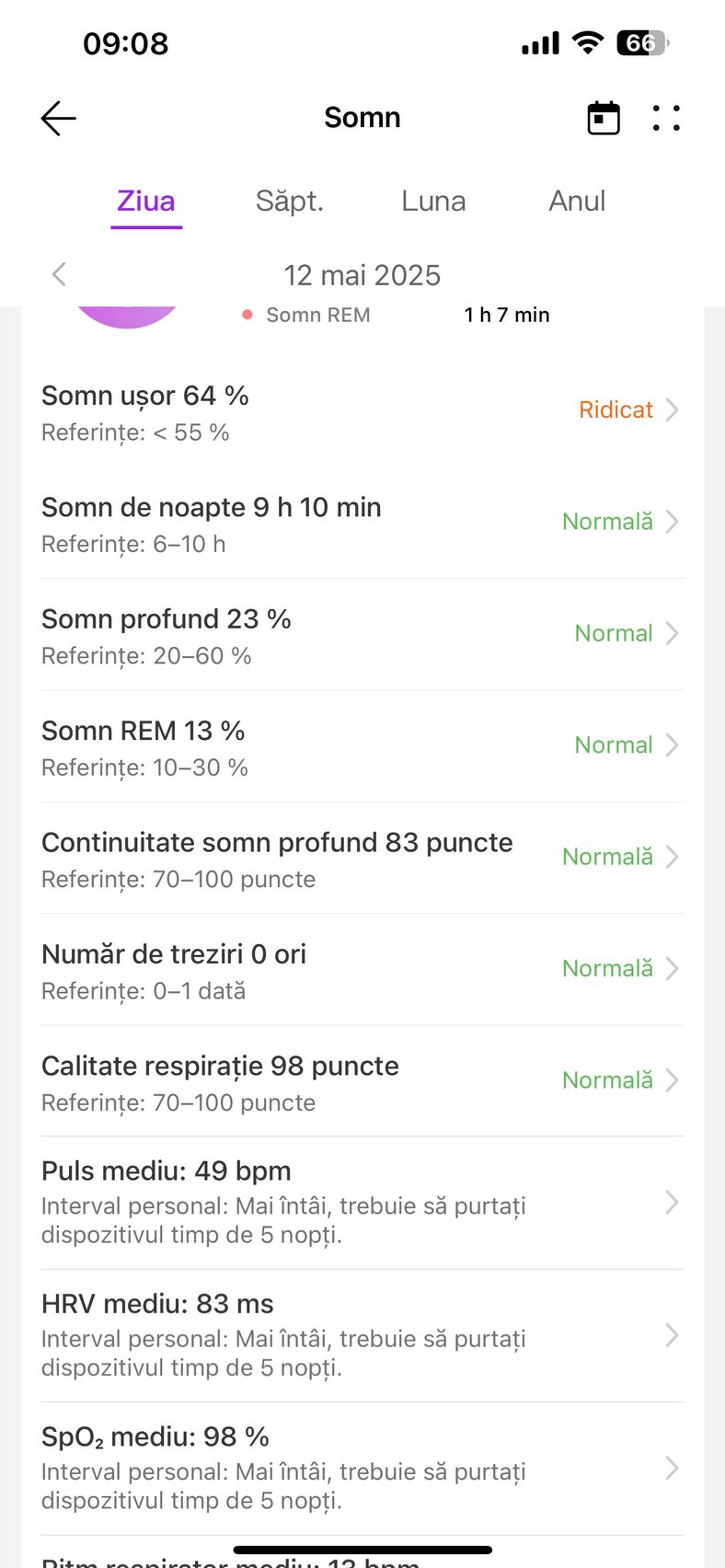Image resolution: width=725 pixels, height=1568 pixels.
Task: Go to the previous day
Action: click(x=60, y=274)
